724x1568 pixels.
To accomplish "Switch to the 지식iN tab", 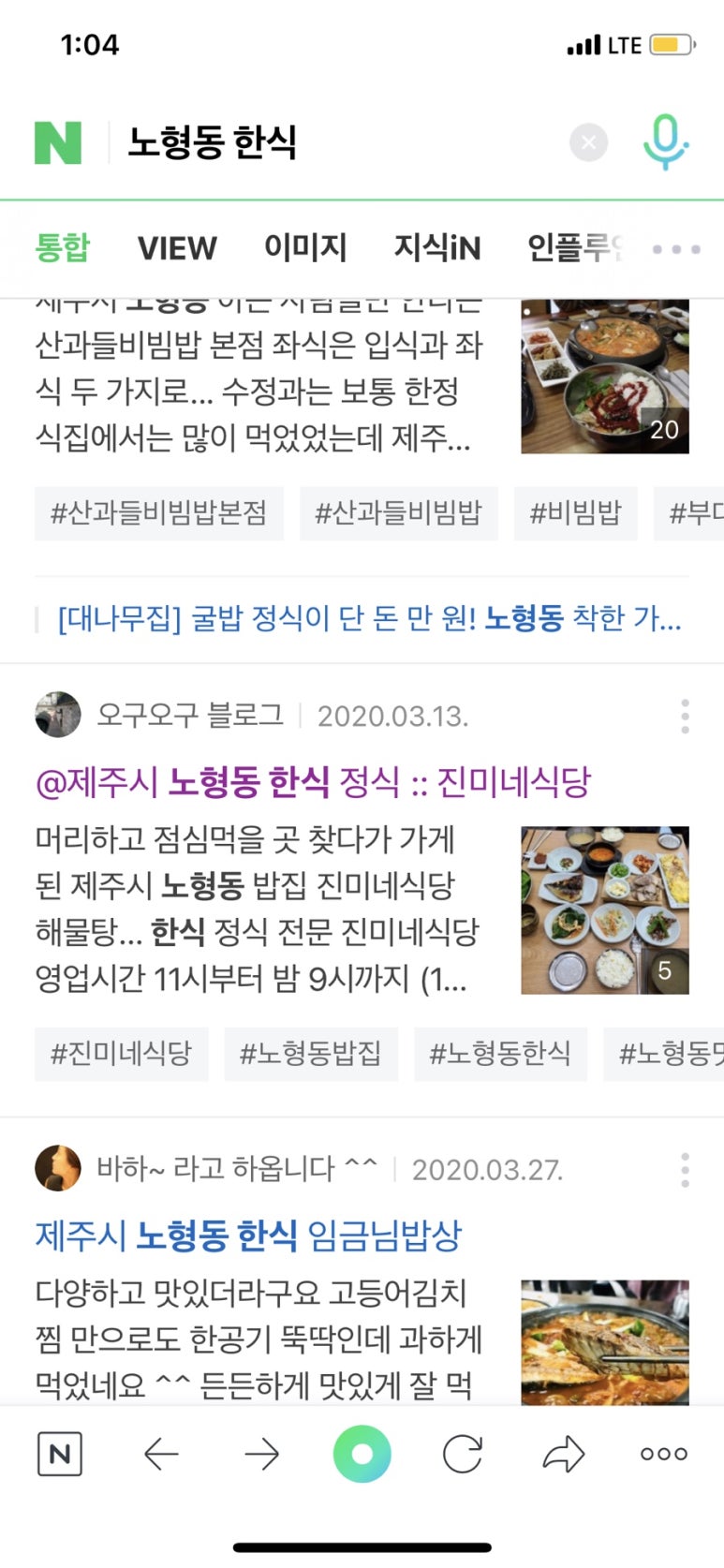I will tap(436, 248).
